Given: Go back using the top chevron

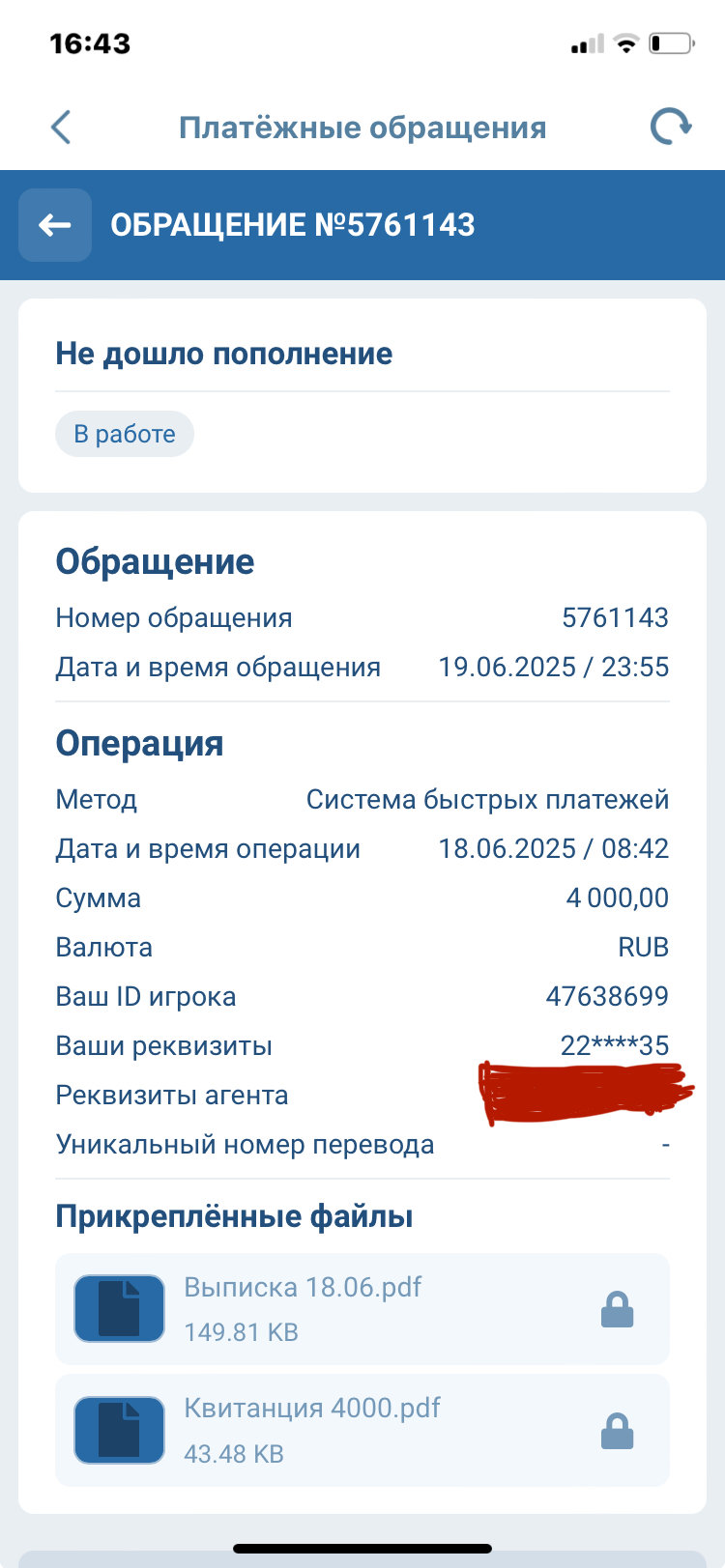Looking at the screenshot, I should [61, 128].
